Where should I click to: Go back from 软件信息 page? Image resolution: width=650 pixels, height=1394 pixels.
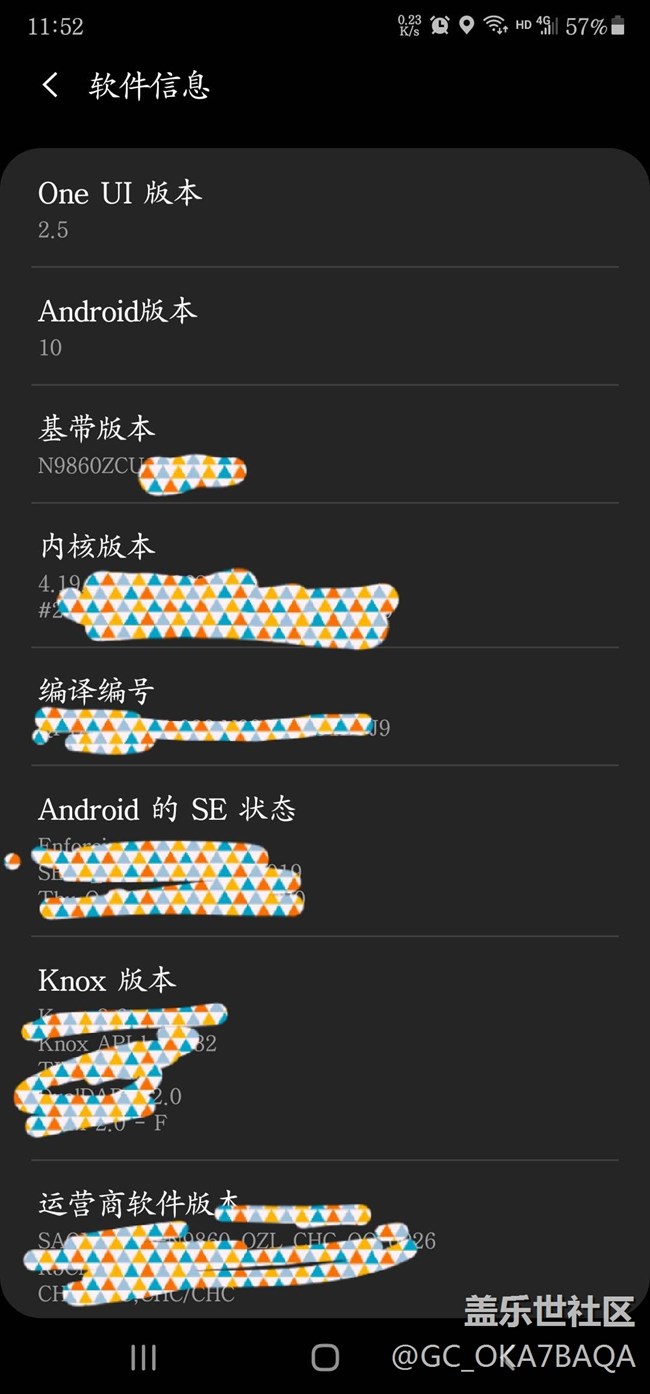[x=50, y=86]
